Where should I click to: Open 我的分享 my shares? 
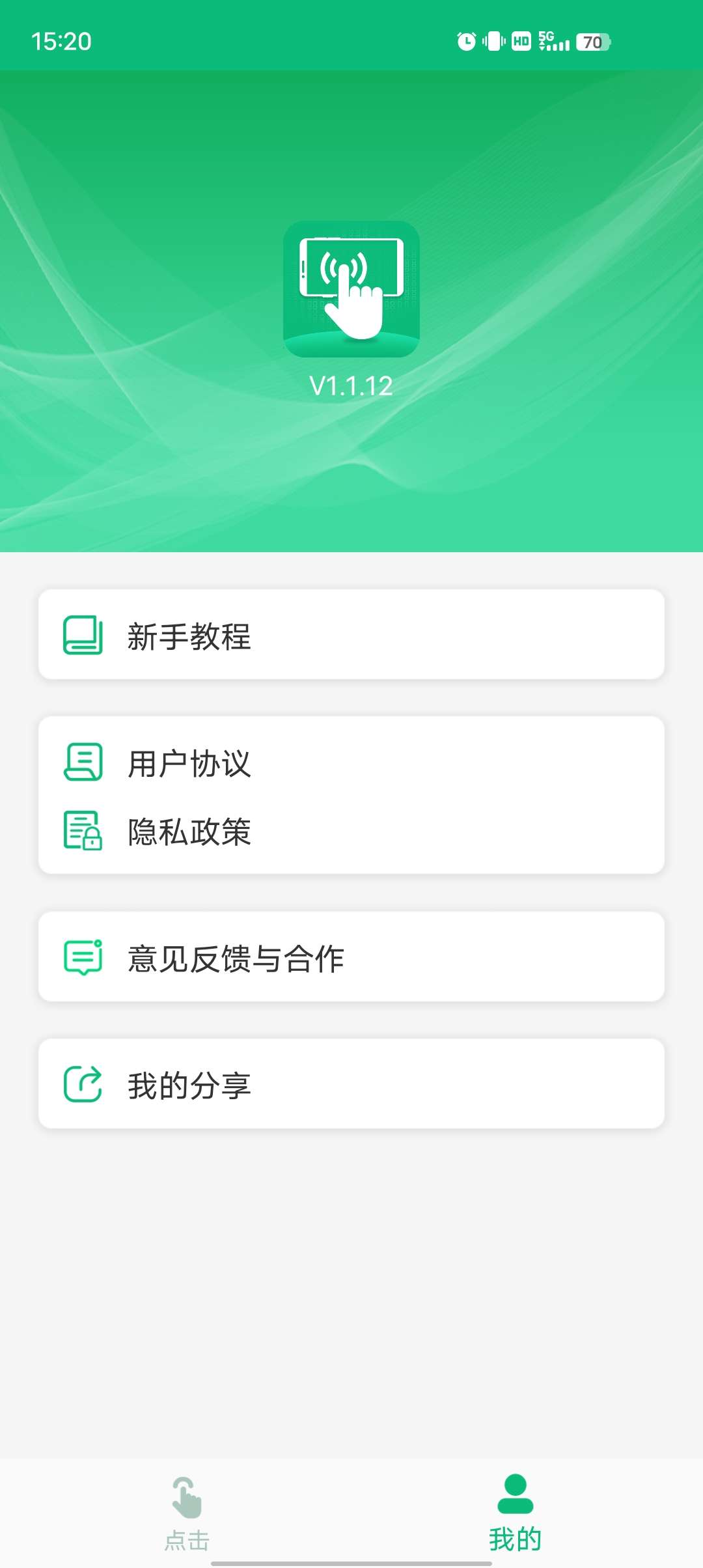351,1084
